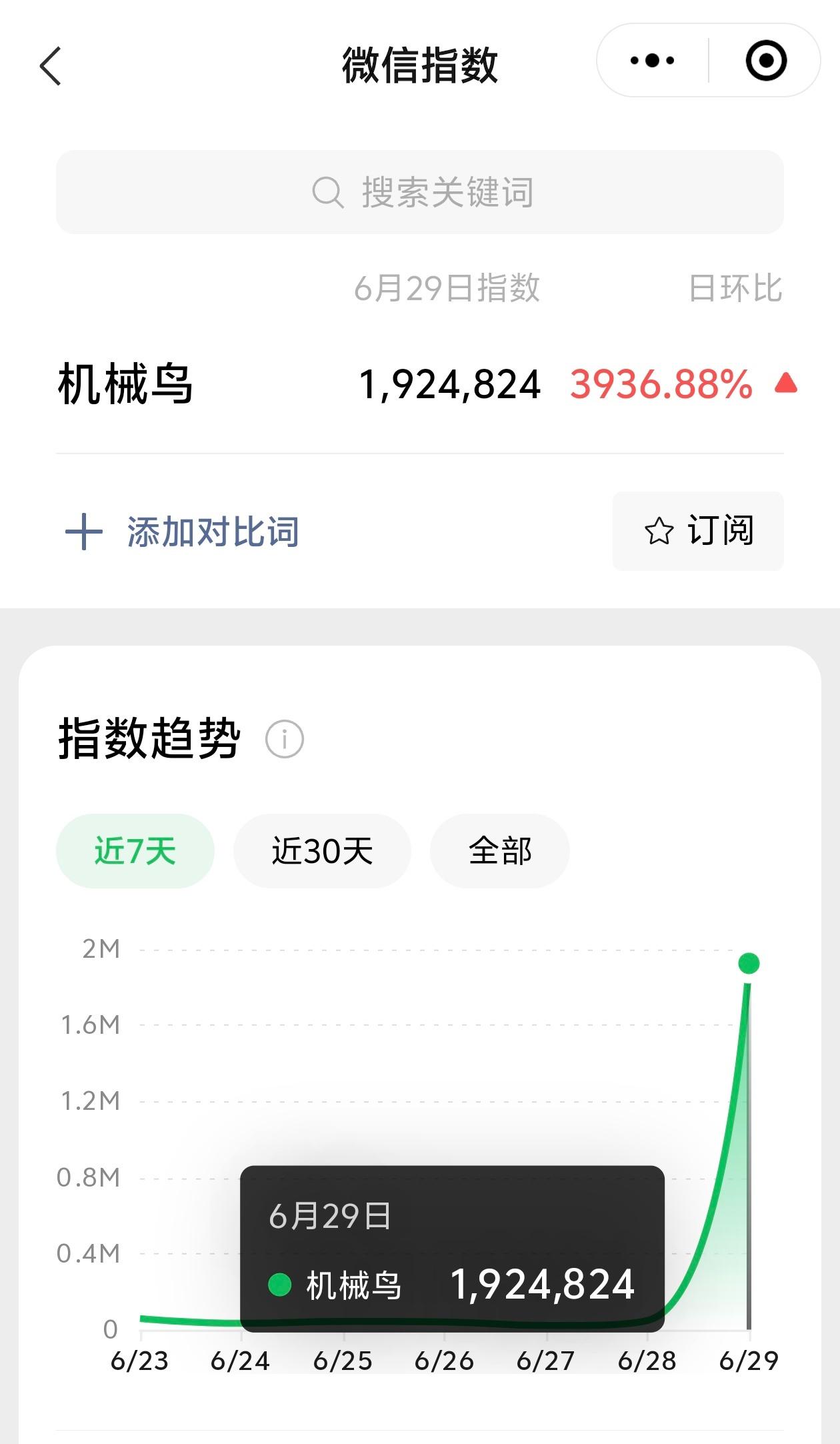Tap the 6/29 data point on the chart

click(x=749, y=963)
